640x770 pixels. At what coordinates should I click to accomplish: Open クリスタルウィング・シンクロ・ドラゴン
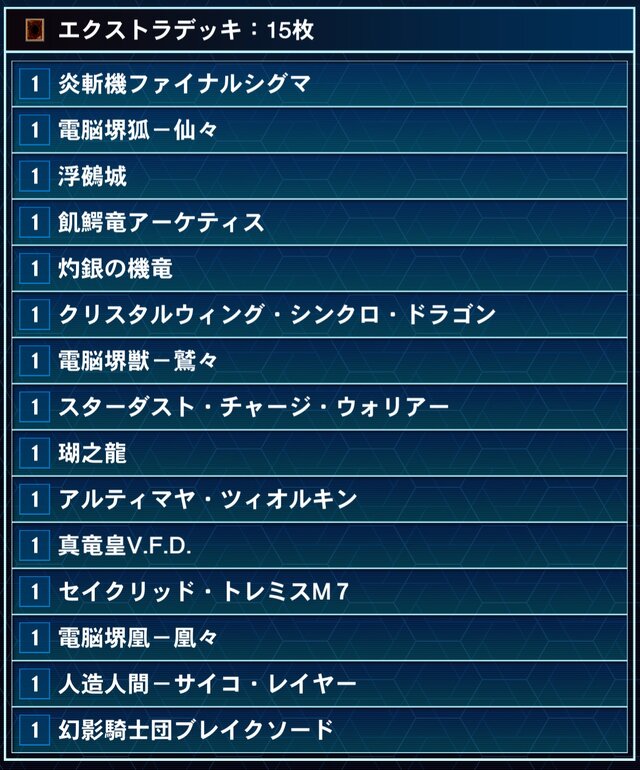[277, 314]
